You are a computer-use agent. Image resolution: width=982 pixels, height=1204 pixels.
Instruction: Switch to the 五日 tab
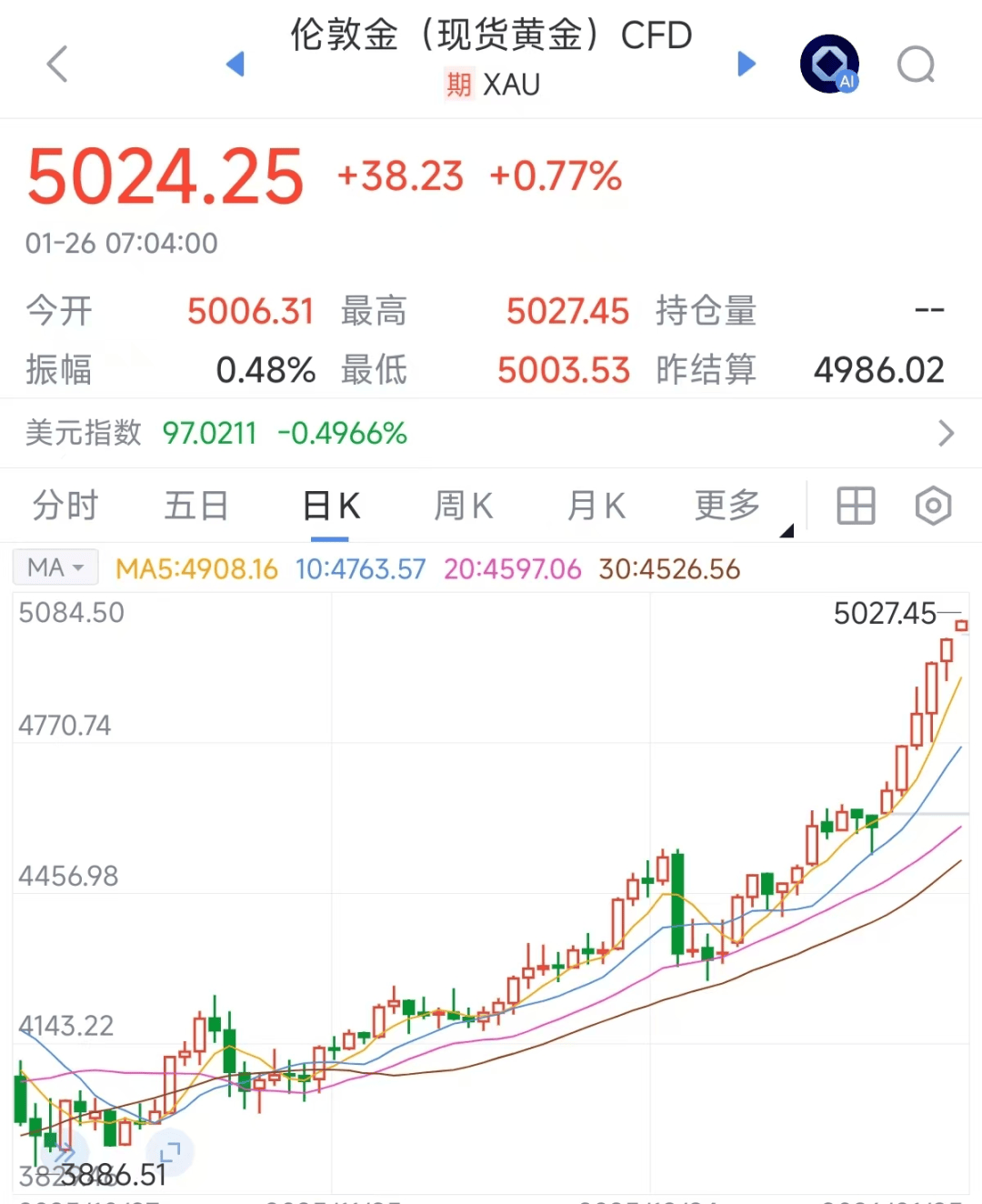pyautogui.click(x=196, y=506)
